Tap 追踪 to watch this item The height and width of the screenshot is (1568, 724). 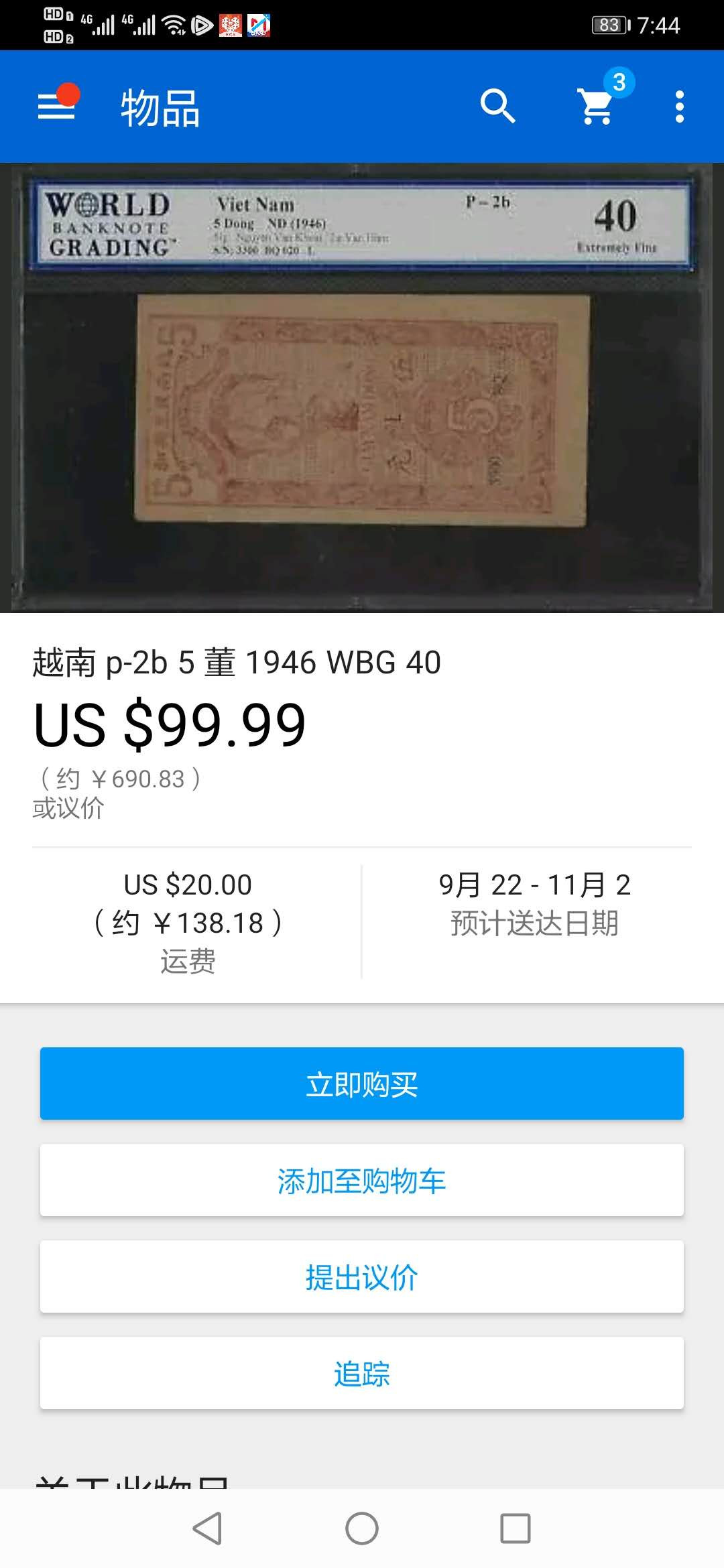pyautogui.click(x=362, y=1374)
